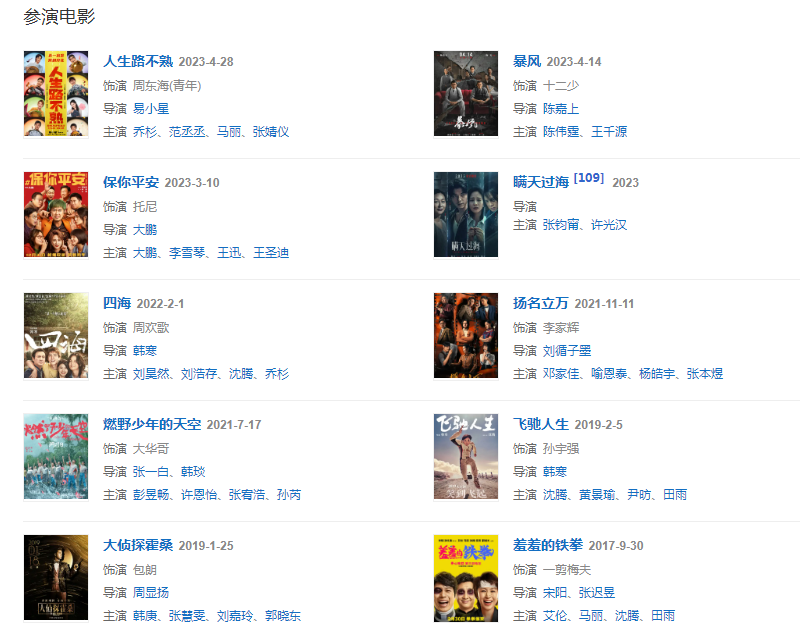
Task: Open actor 李雪琴's page
Action: [187, 253]
